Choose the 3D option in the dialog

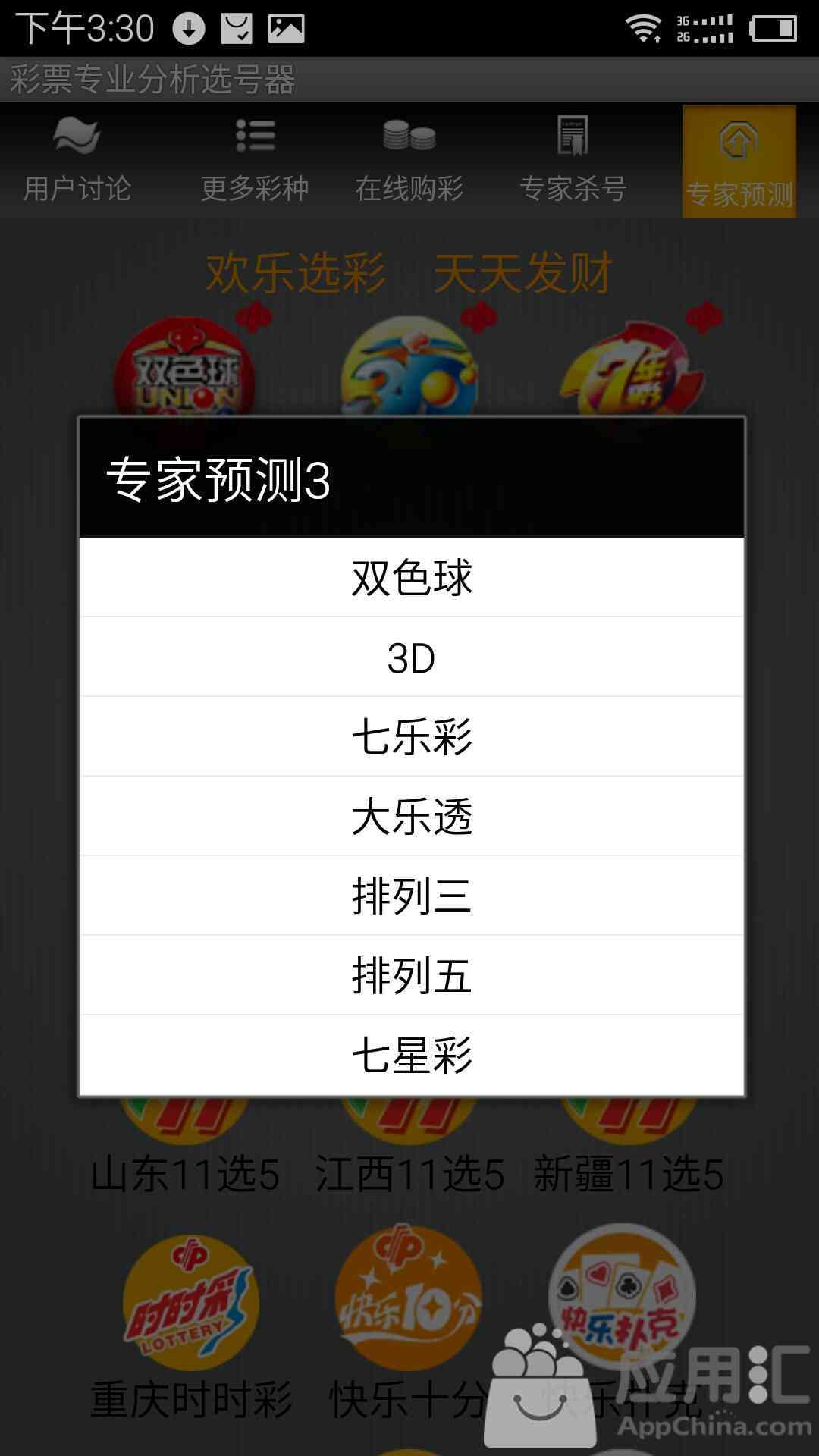pyautogui.click(x=412, y=657)
